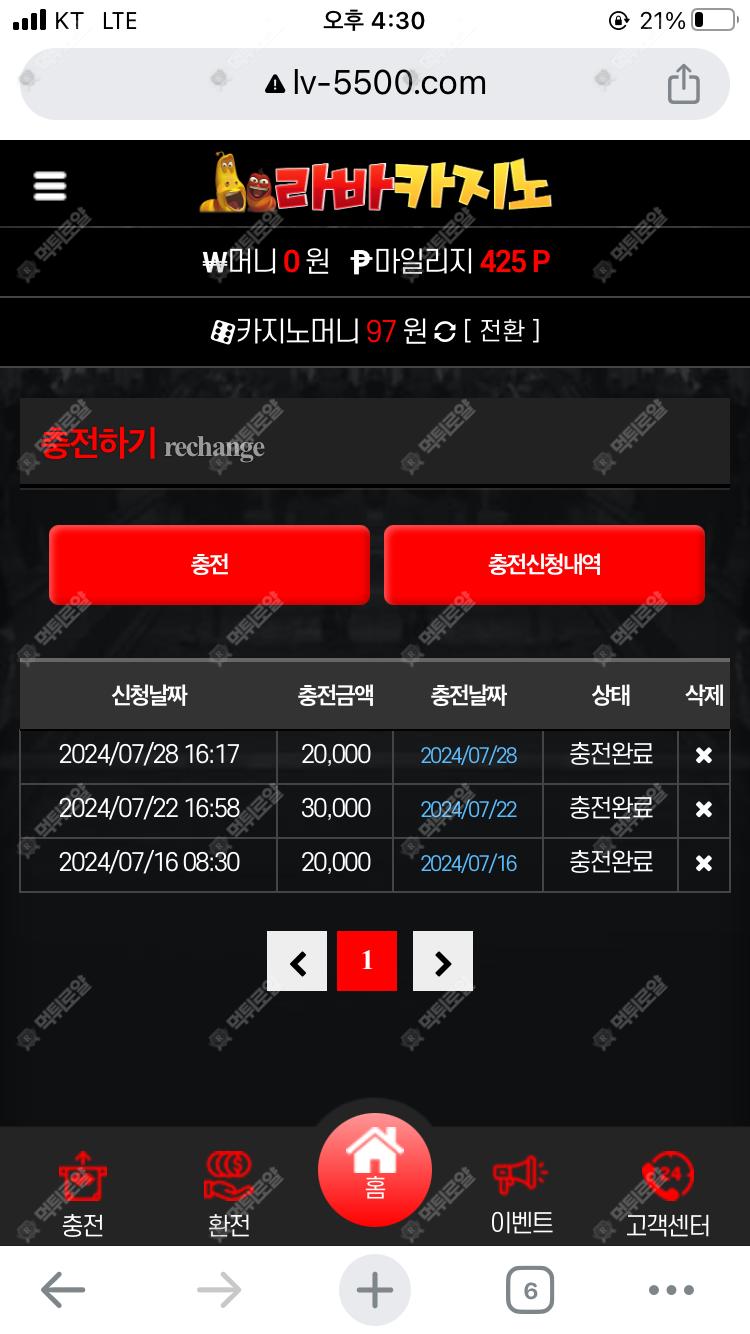Delete the 2024/07/22 16:58 charge record

703,809
